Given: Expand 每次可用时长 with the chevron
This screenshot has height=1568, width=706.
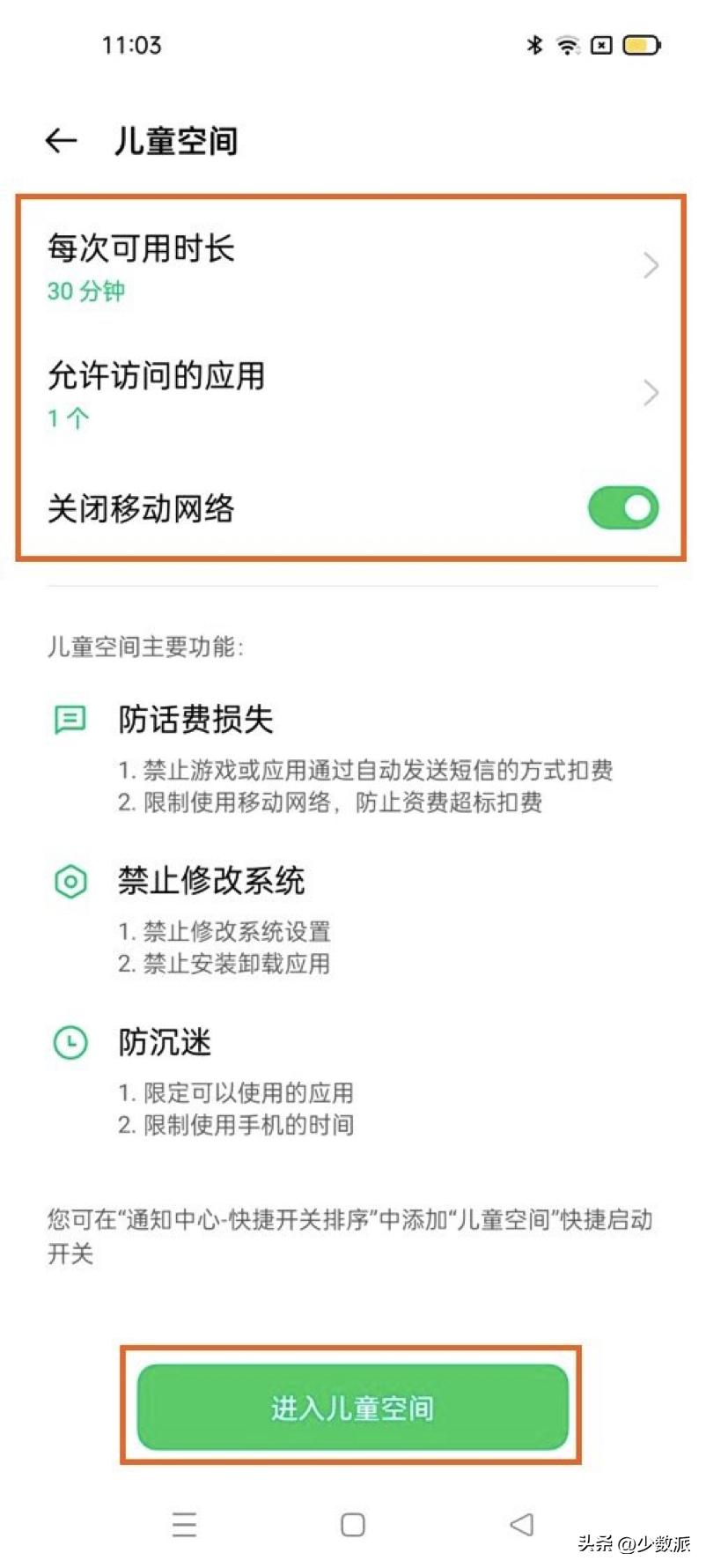Looking at the screenshot, I should pyautogui.click(x=651, y=264).
